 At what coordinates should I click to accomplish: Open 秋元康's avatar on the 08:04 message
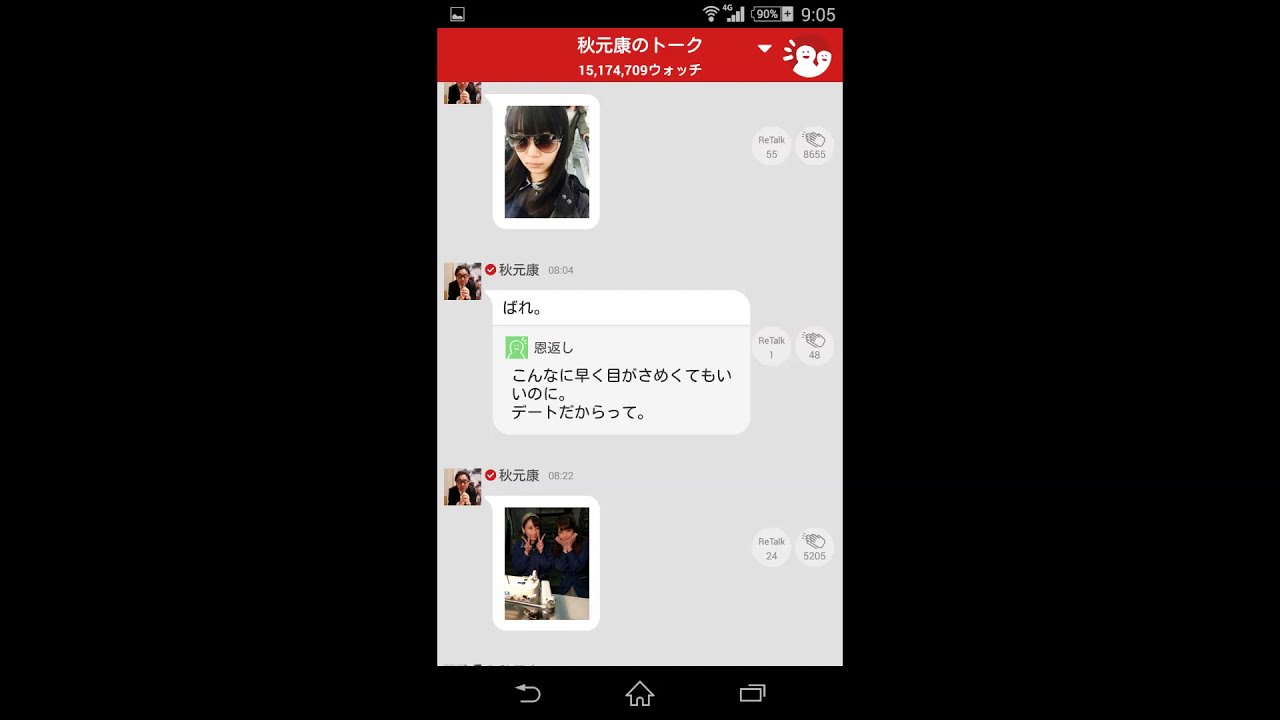(x=462, y=281)
